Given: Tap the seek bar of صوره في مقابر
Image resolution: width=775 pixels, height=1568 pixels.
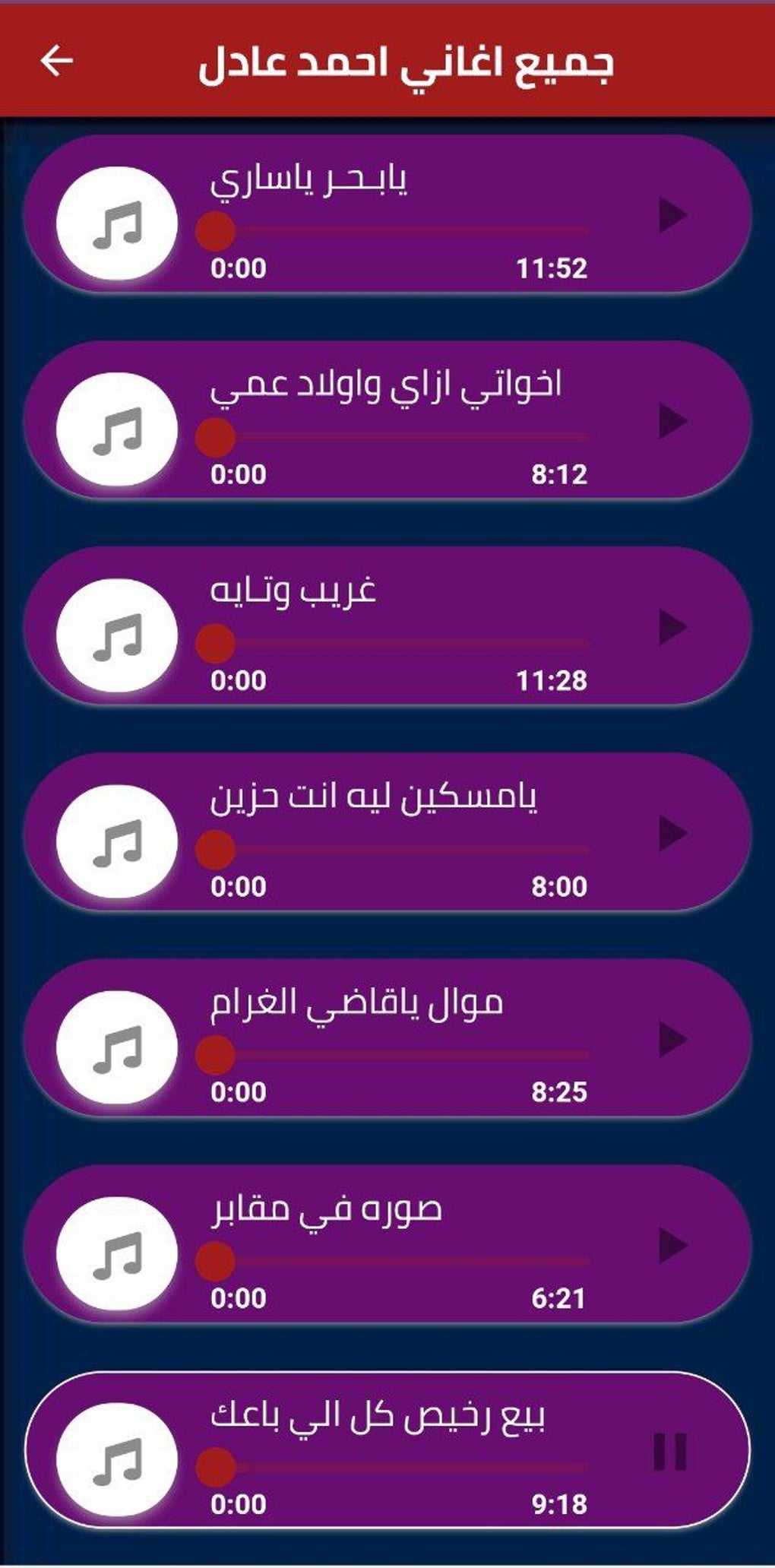Looking at the screenshot, I should [x=403, y=1261].
